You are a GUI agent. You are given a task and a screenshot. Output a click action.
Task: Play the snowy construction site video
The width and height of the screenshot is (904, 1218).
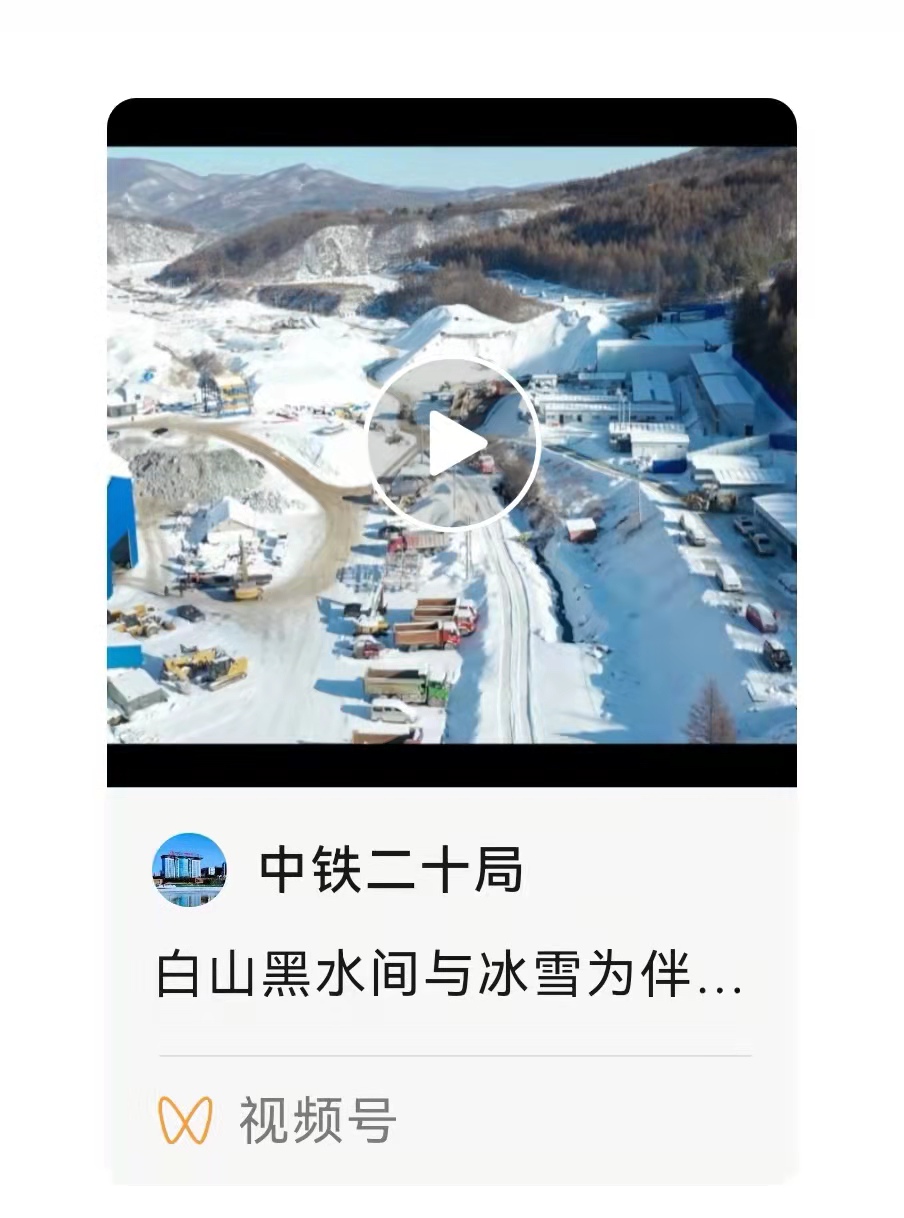click(453, 444)
